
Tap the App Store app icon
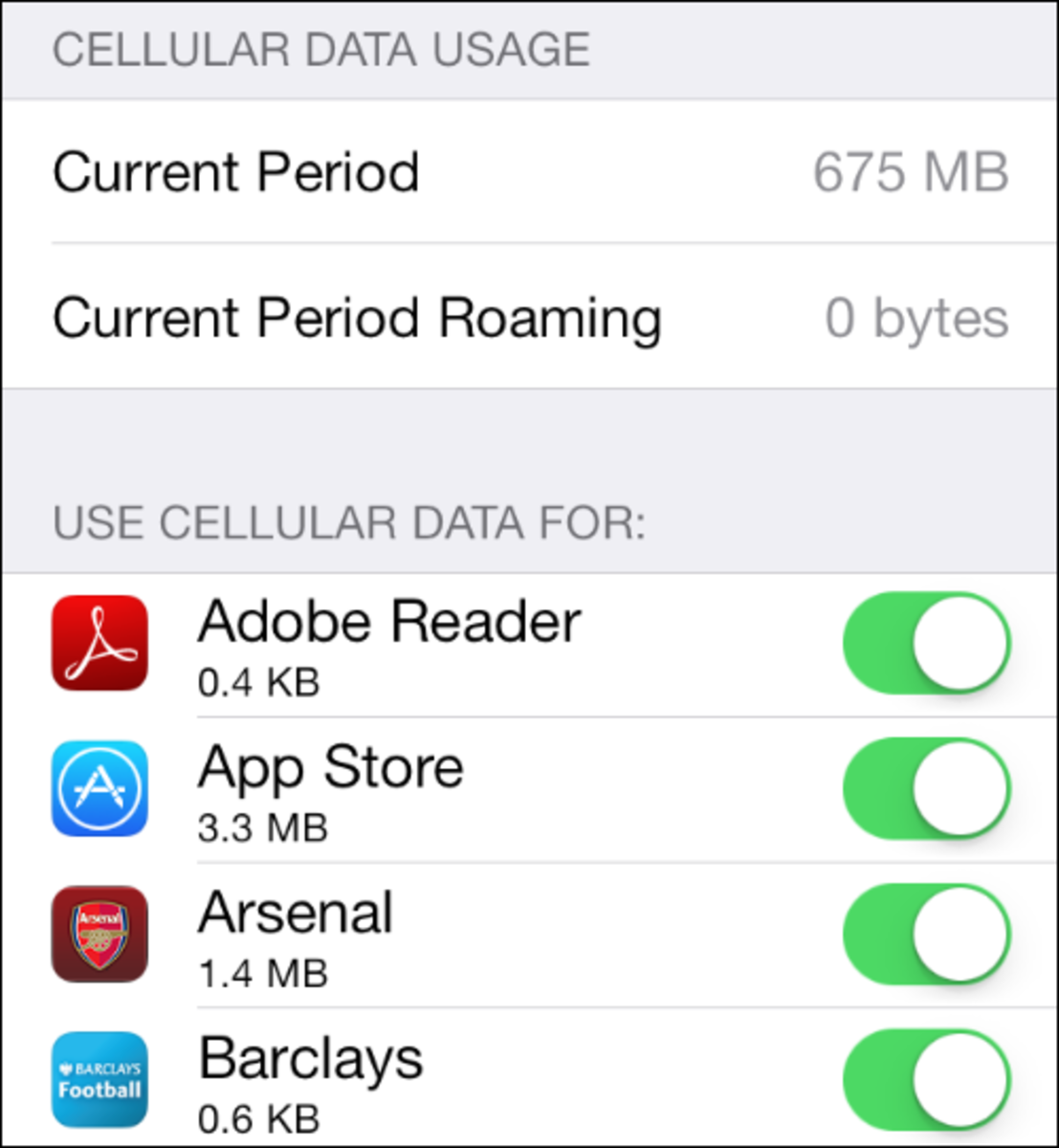click(99, 789)
